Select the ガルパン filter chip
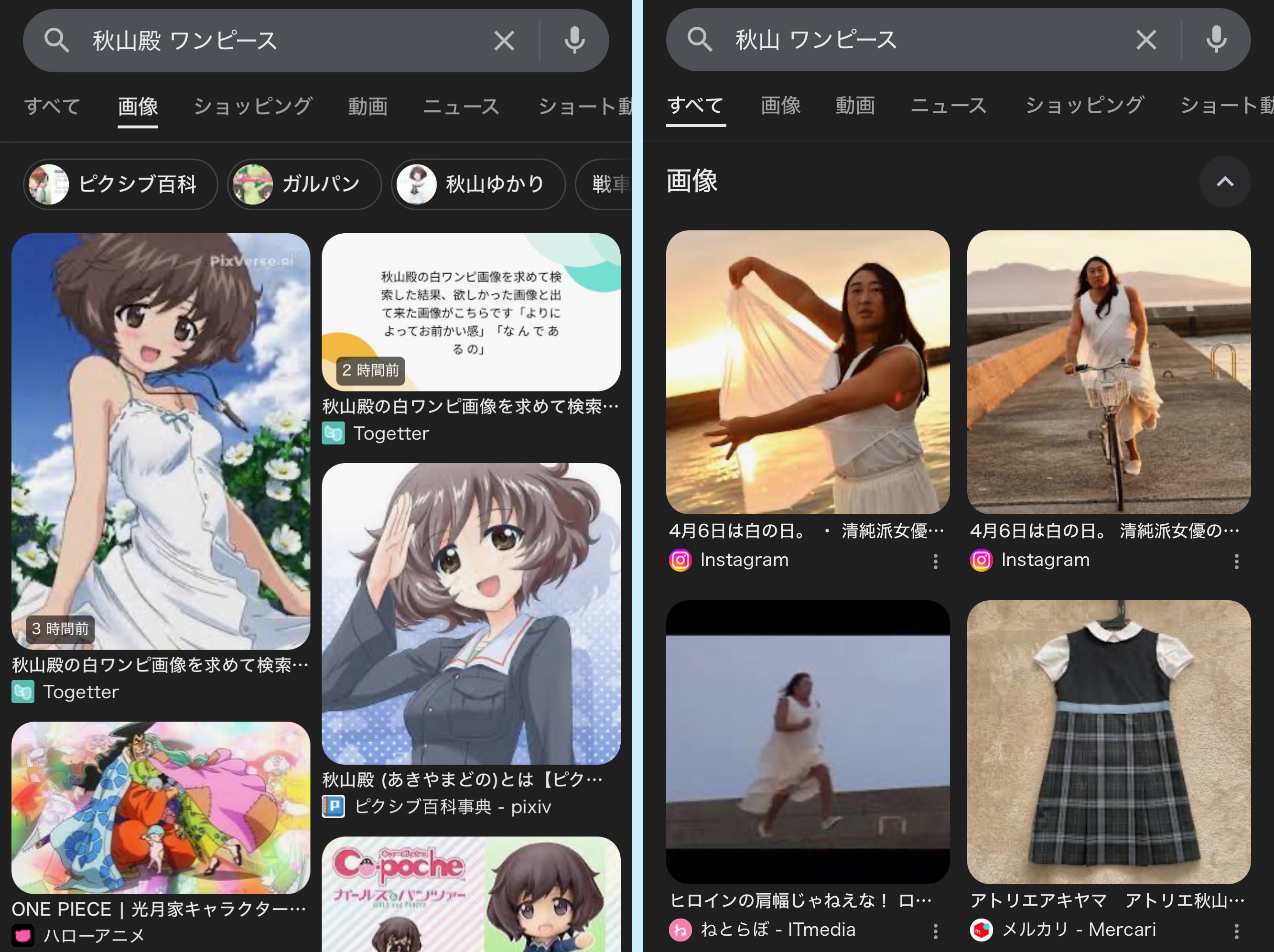Image resolution: width=1274 pixels, height=952 pixels. 304,184
